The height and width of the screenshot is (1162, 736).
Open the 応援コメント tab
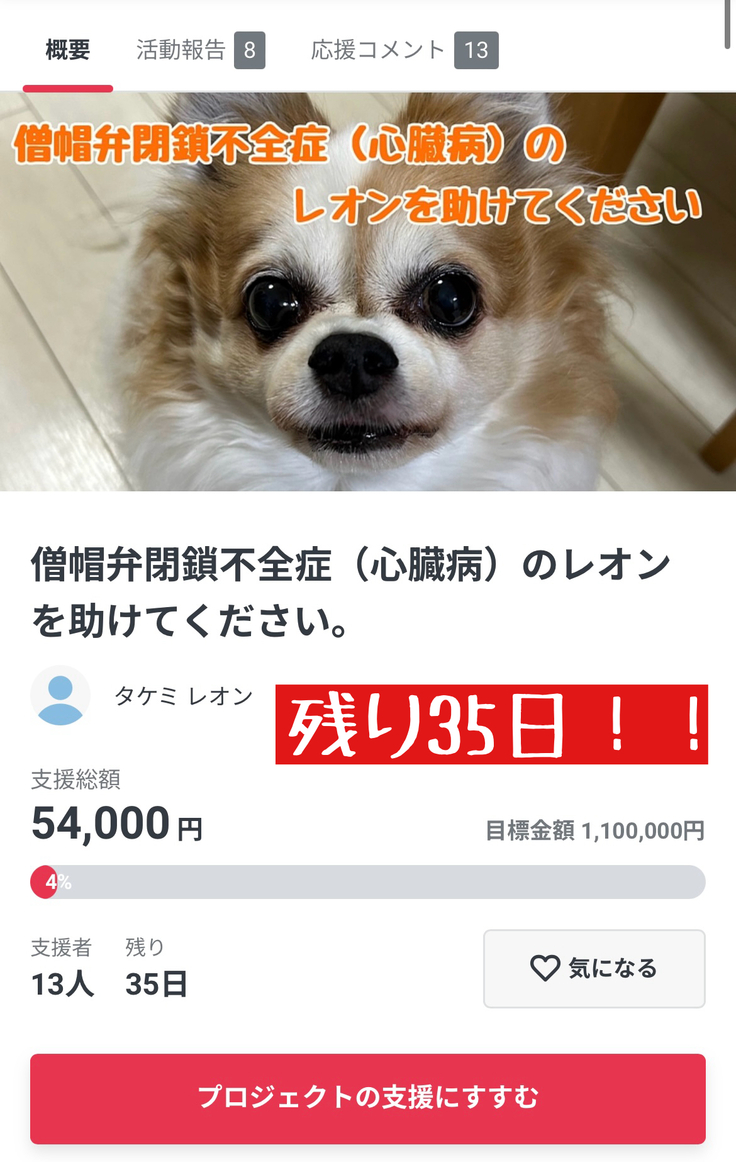403,50
